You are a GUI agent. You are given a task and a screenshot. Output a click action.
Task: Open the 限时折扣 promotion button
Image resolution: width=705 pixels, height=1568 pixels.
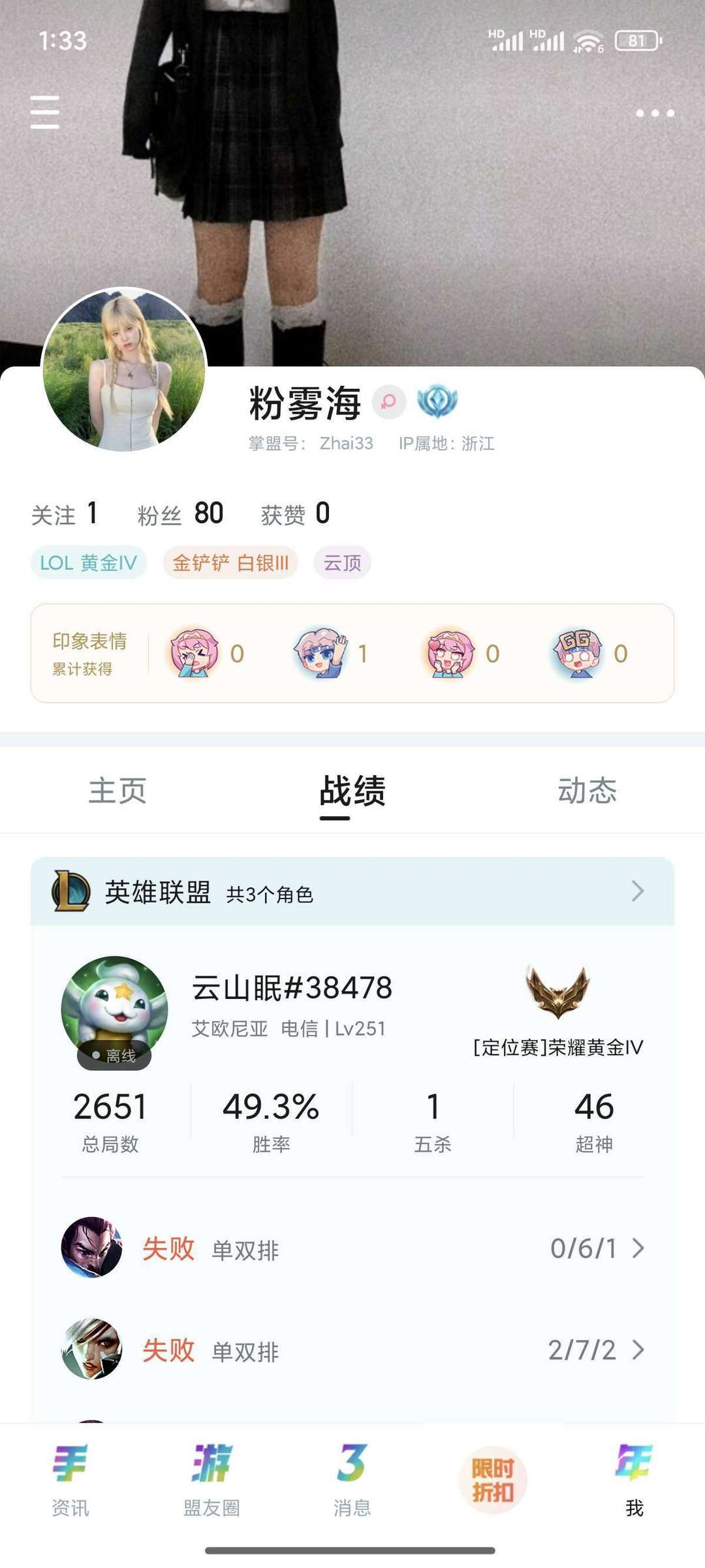coord(493,1479)
